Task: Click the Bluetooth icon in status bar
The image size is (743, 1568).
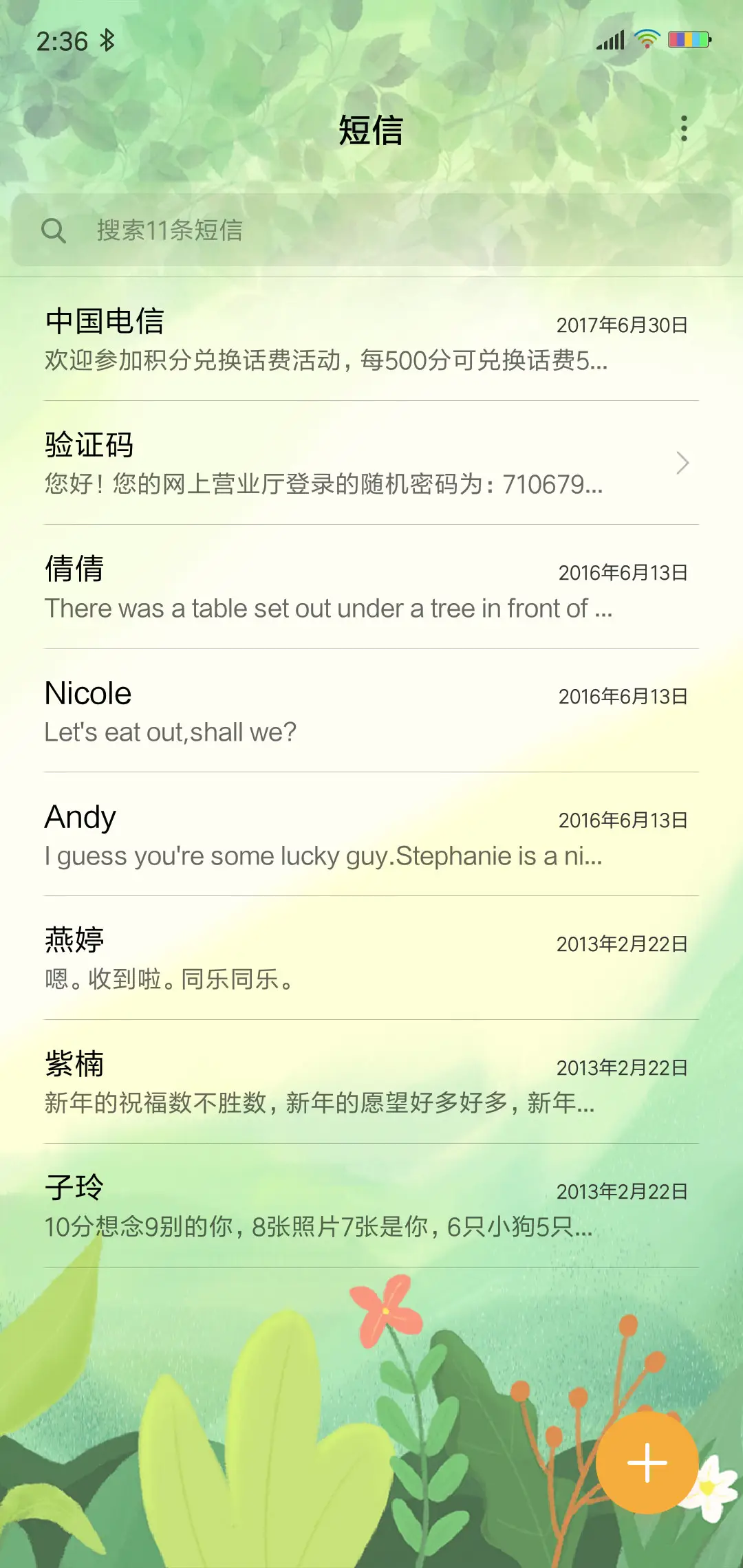Action: pos(107,40)
